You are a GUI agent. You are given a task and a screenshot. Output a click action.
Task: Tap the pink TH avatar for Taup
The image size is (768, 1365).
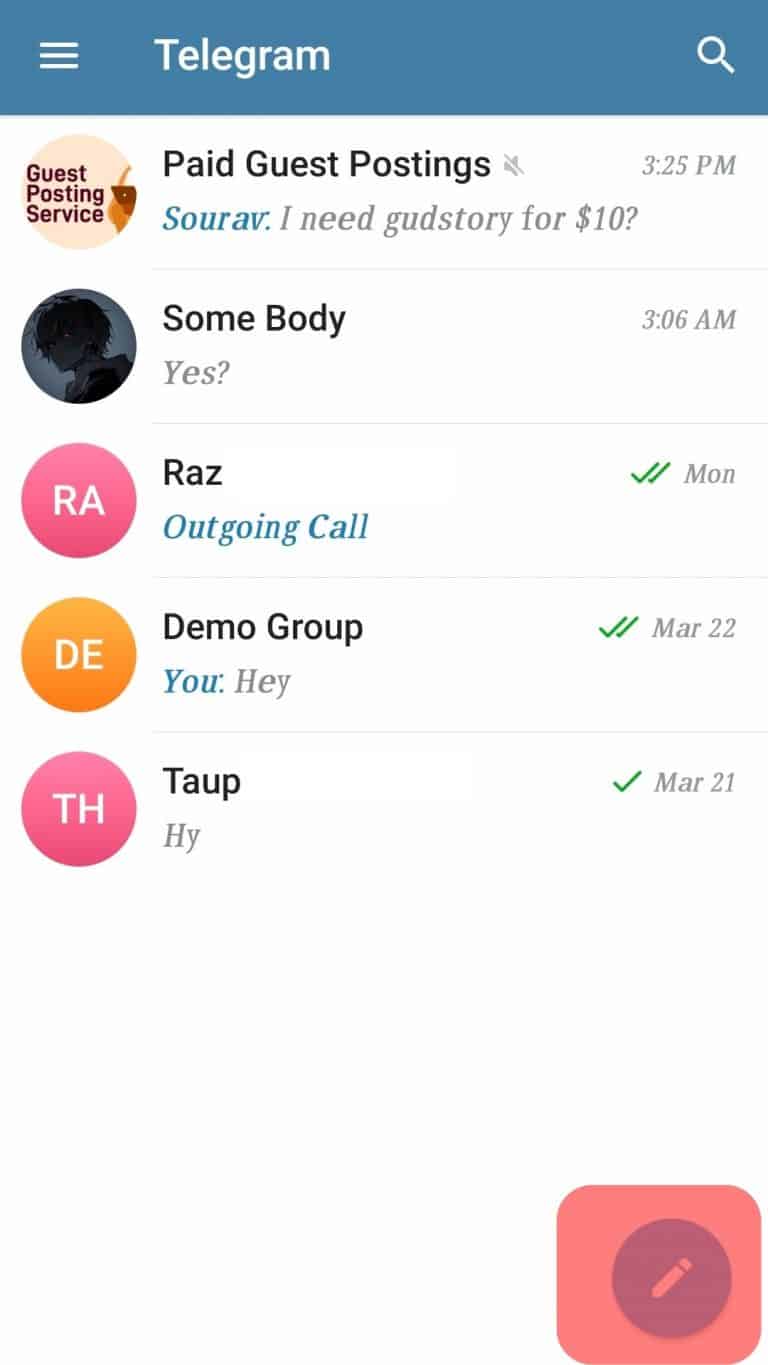click(78, 808)
